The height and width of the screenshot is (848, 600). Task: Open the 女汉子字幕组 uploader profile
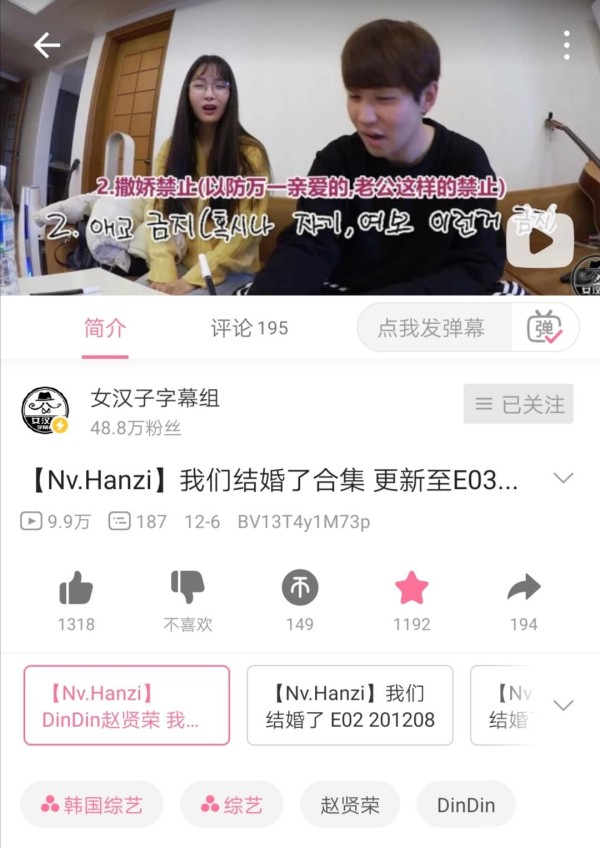point(155,398)
